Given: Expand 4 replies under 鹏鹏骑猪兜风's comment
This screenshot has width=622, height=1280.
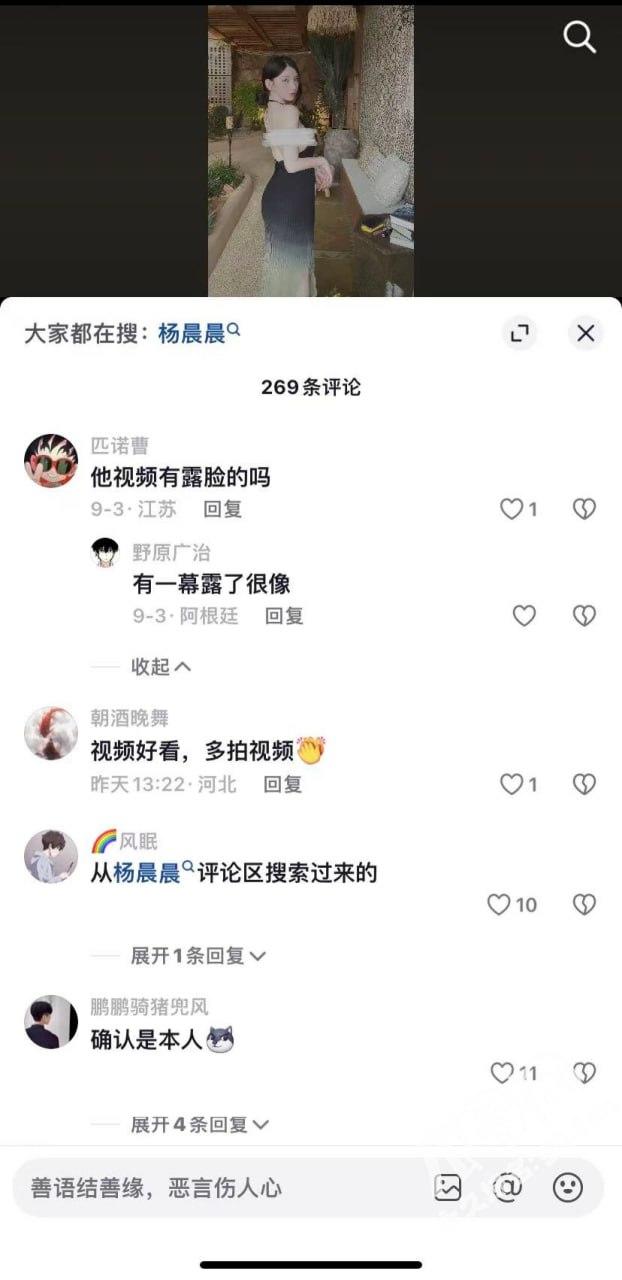Looking at the screenshot, I should (x=199, y=1124).
